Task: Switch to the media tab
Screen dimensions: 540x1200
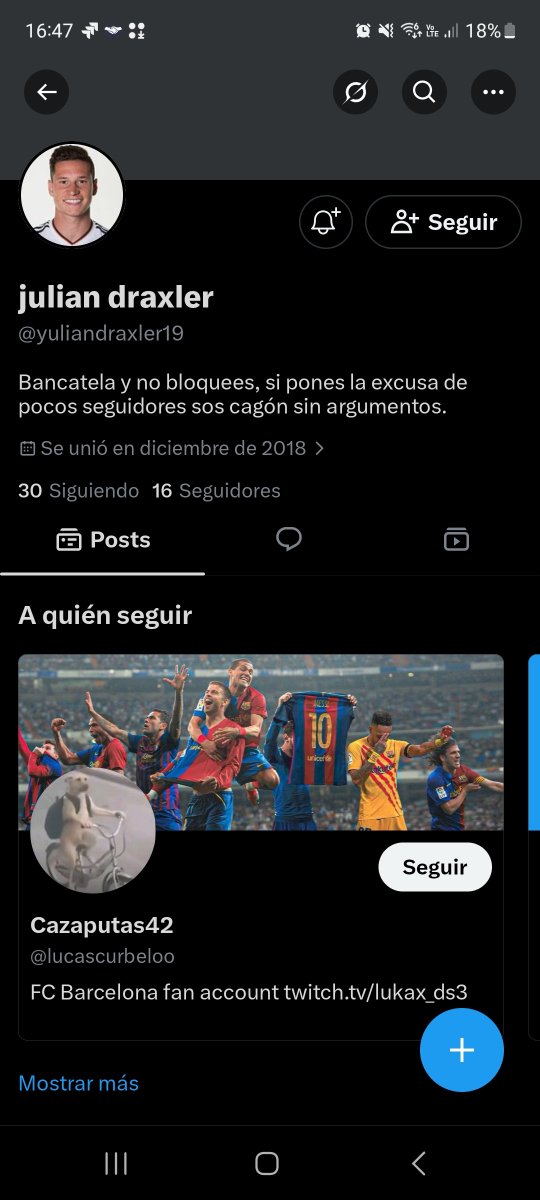Action: tap(456, 540)
